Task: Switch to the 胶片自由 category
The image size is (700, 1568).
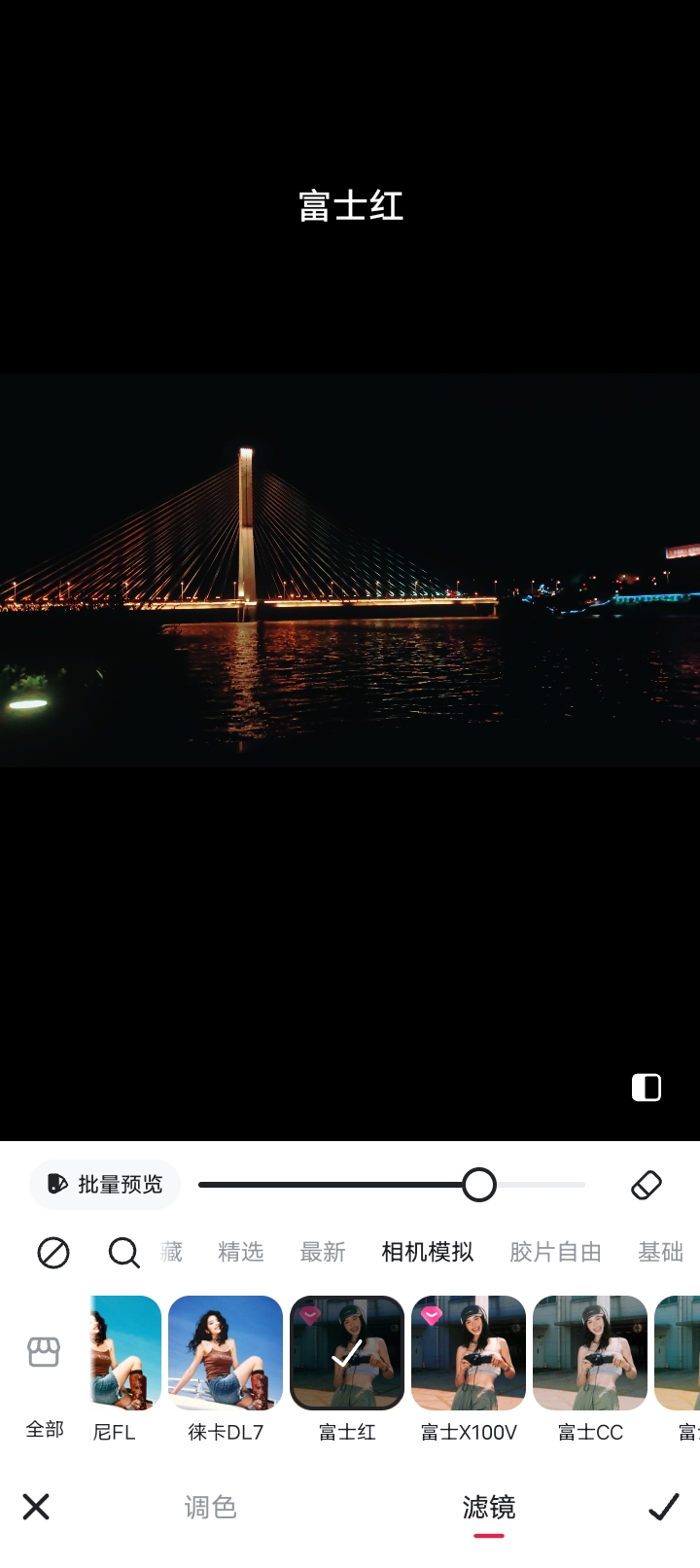Action: tap(556, 1252)
